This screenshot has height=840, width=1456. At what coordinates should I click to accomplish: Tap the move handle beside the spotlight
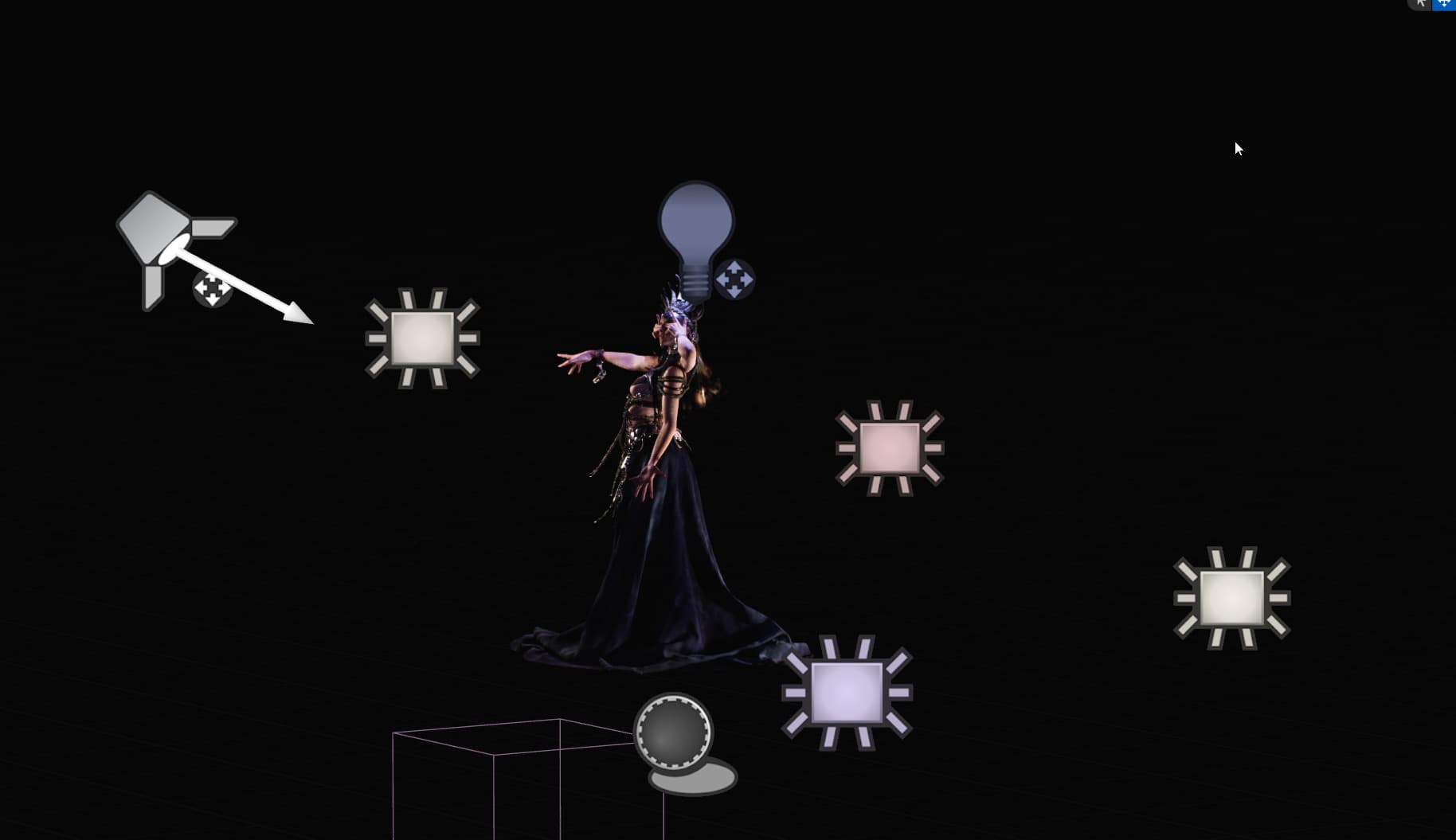(x=212, y=288)
